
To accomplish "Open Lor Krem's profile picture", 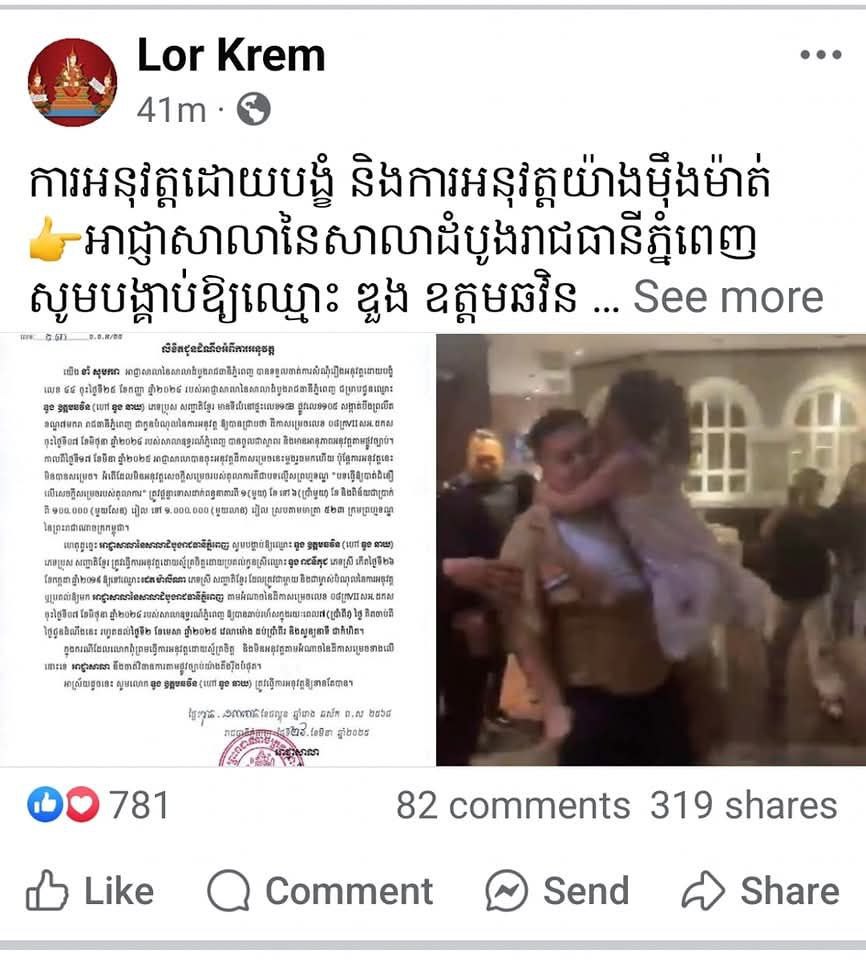I will [72, 82].
